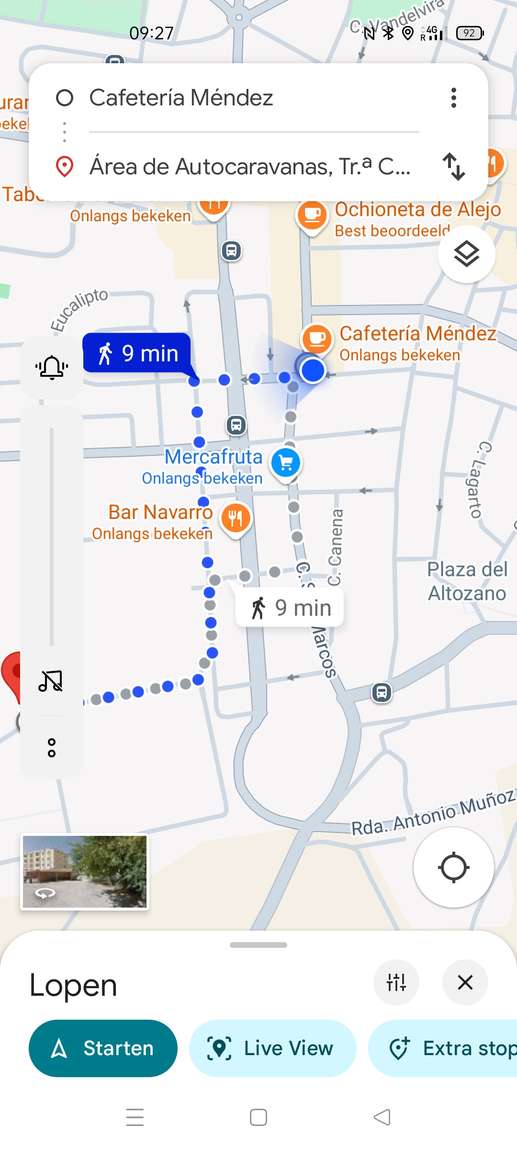Edit the destination Área de Autocaravanas
The width and height of the screenshot is (517, 1149).
point(250,167)
